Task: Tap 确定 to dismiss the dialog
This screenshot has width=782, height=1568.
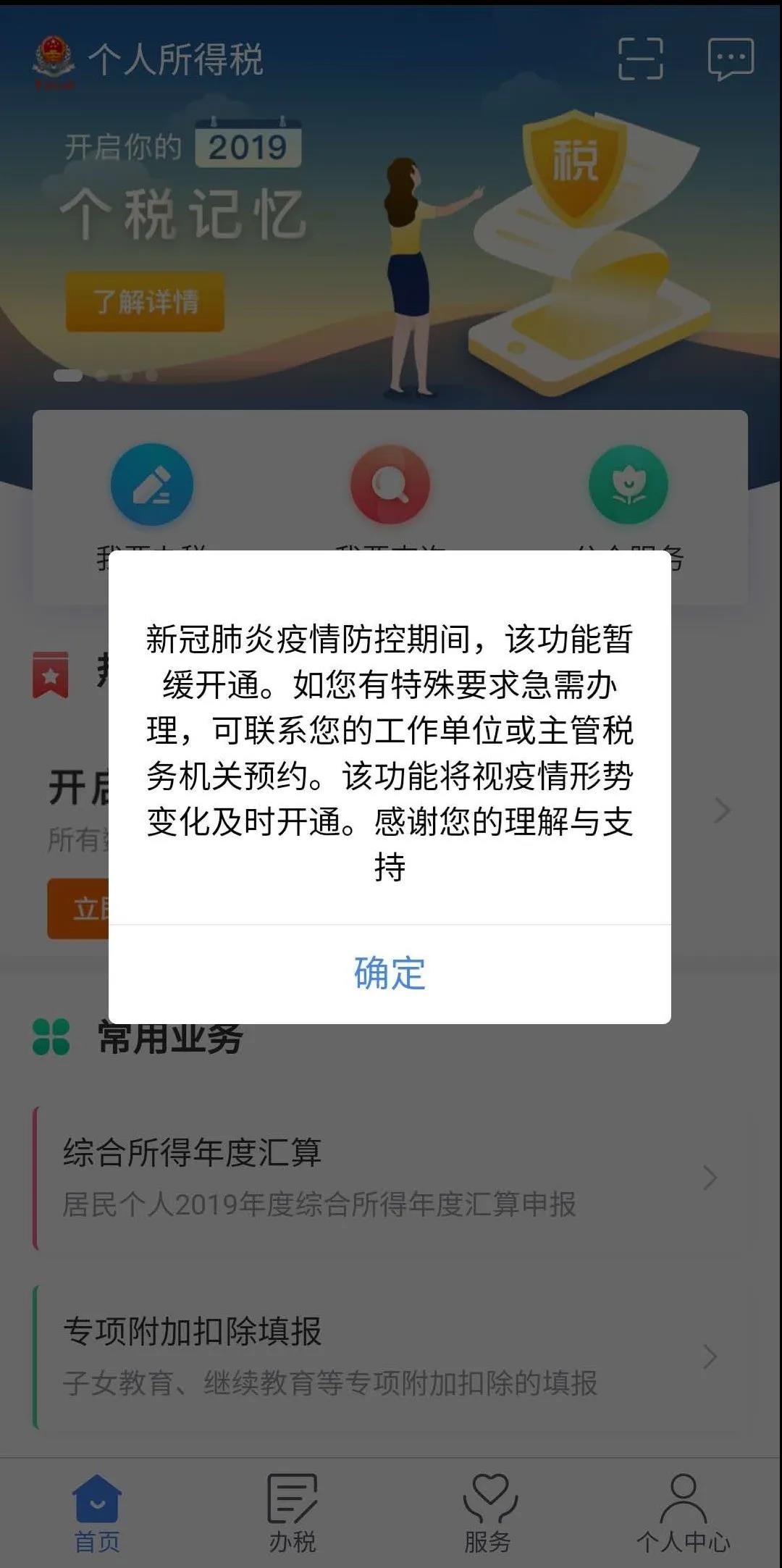Action: tap(390, 973)
